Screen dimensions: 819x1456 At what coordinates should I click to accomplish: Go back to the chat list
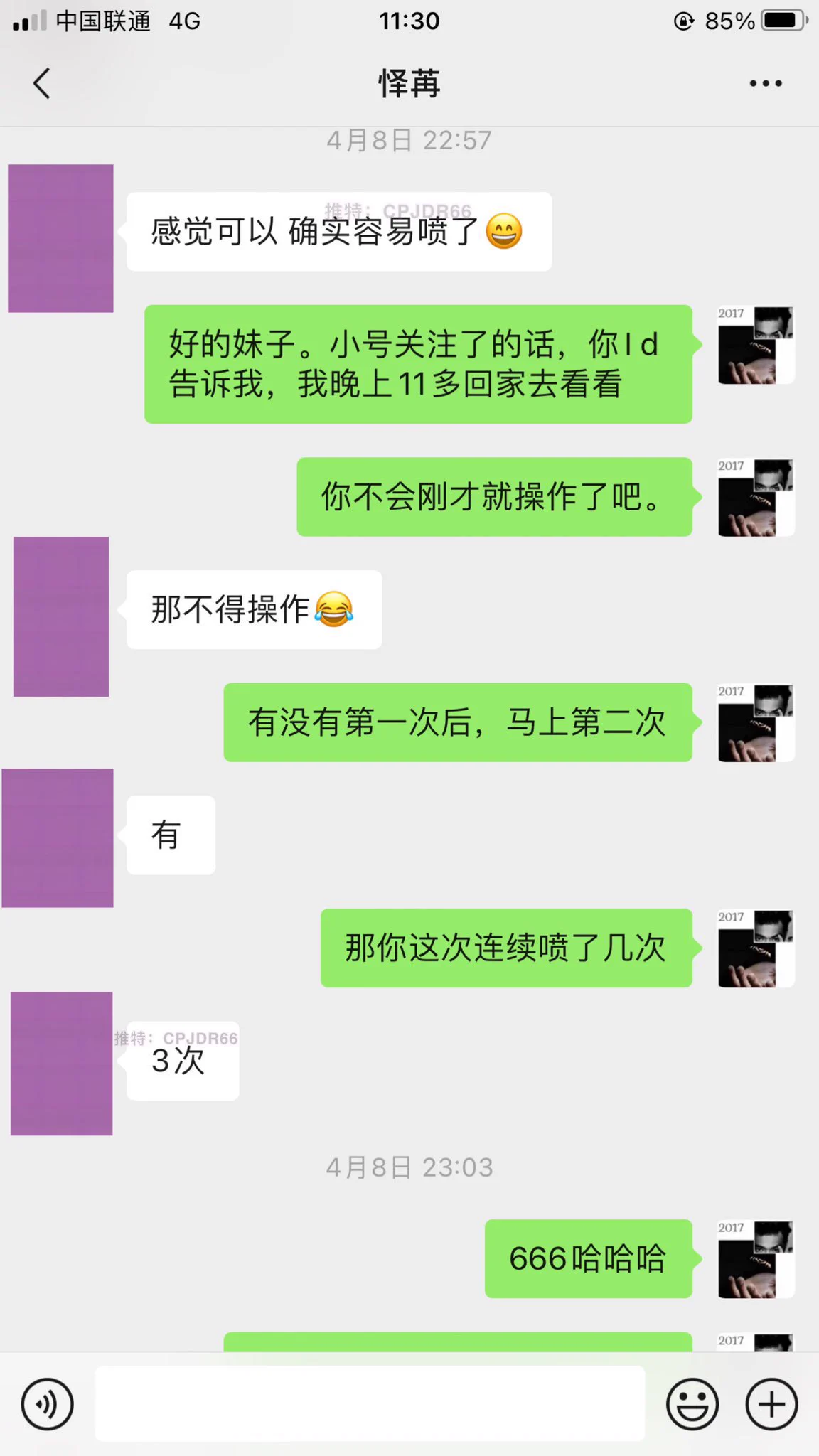[x=43, y=84]
